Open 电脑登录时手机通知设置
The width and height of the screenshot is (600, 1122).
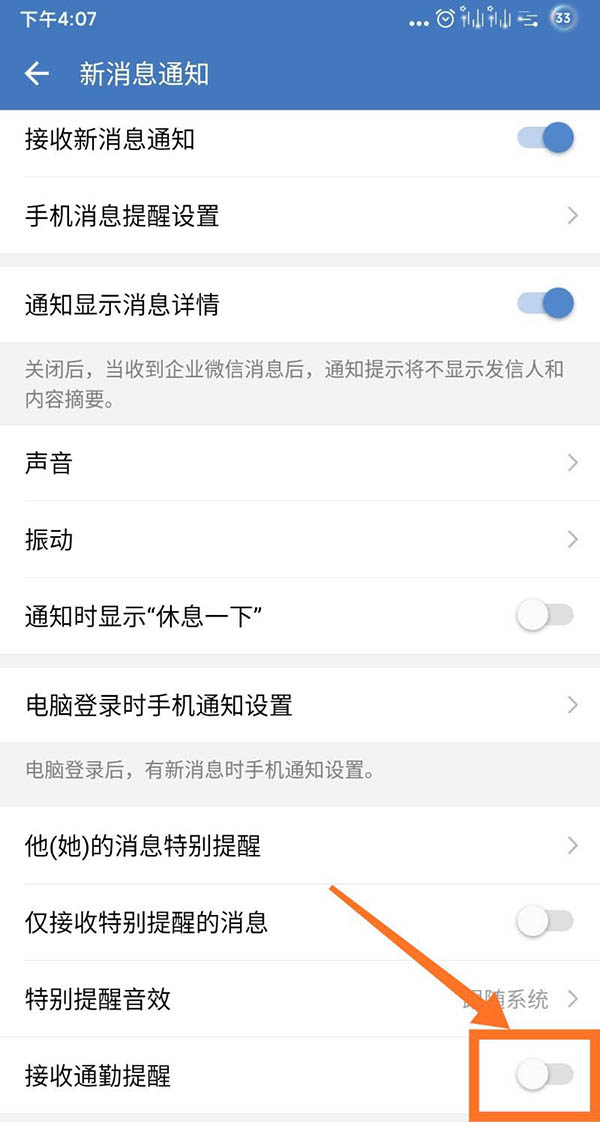[300, 705]
